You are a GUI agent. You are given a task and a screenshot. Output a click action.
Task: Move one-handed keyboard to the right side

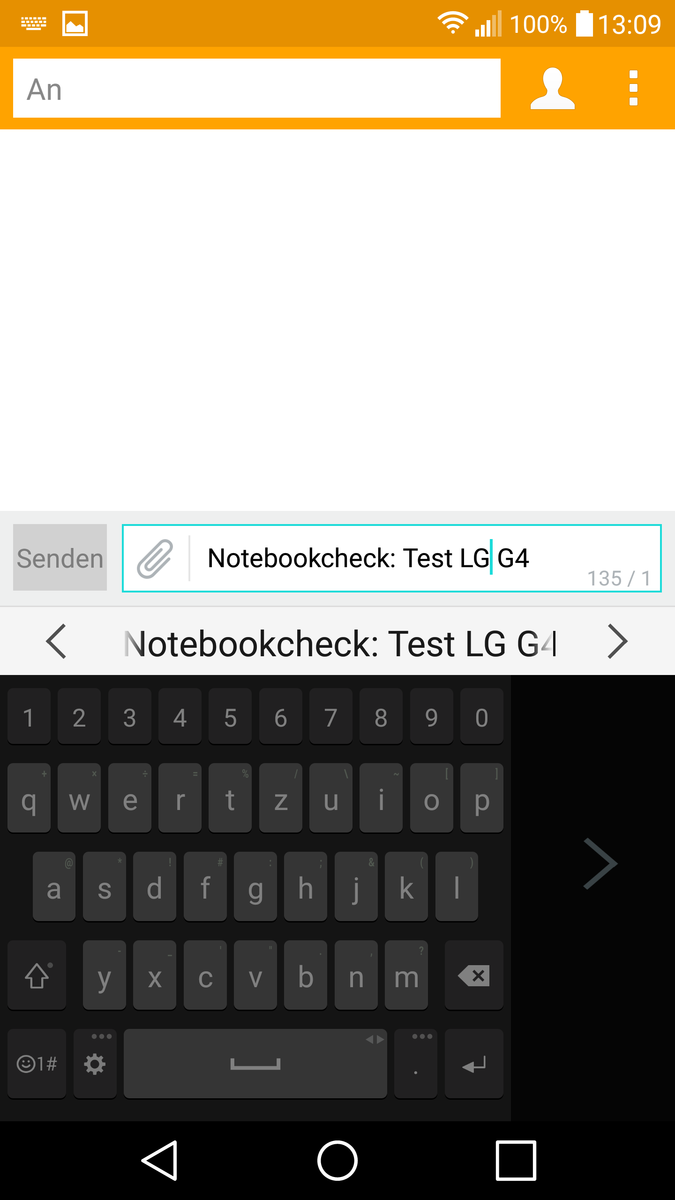click(600, 864)
